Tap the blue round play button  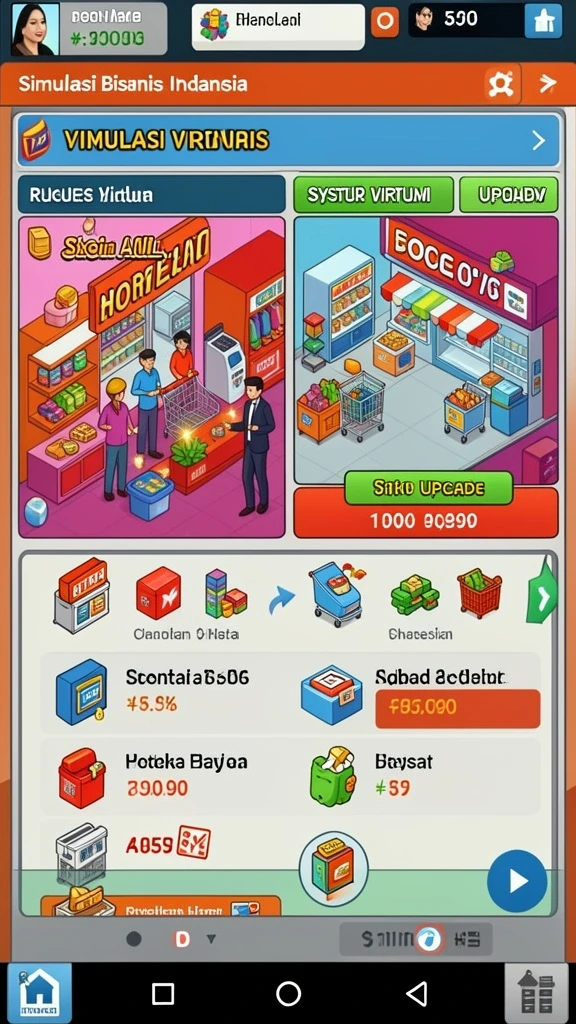point(517,881)
